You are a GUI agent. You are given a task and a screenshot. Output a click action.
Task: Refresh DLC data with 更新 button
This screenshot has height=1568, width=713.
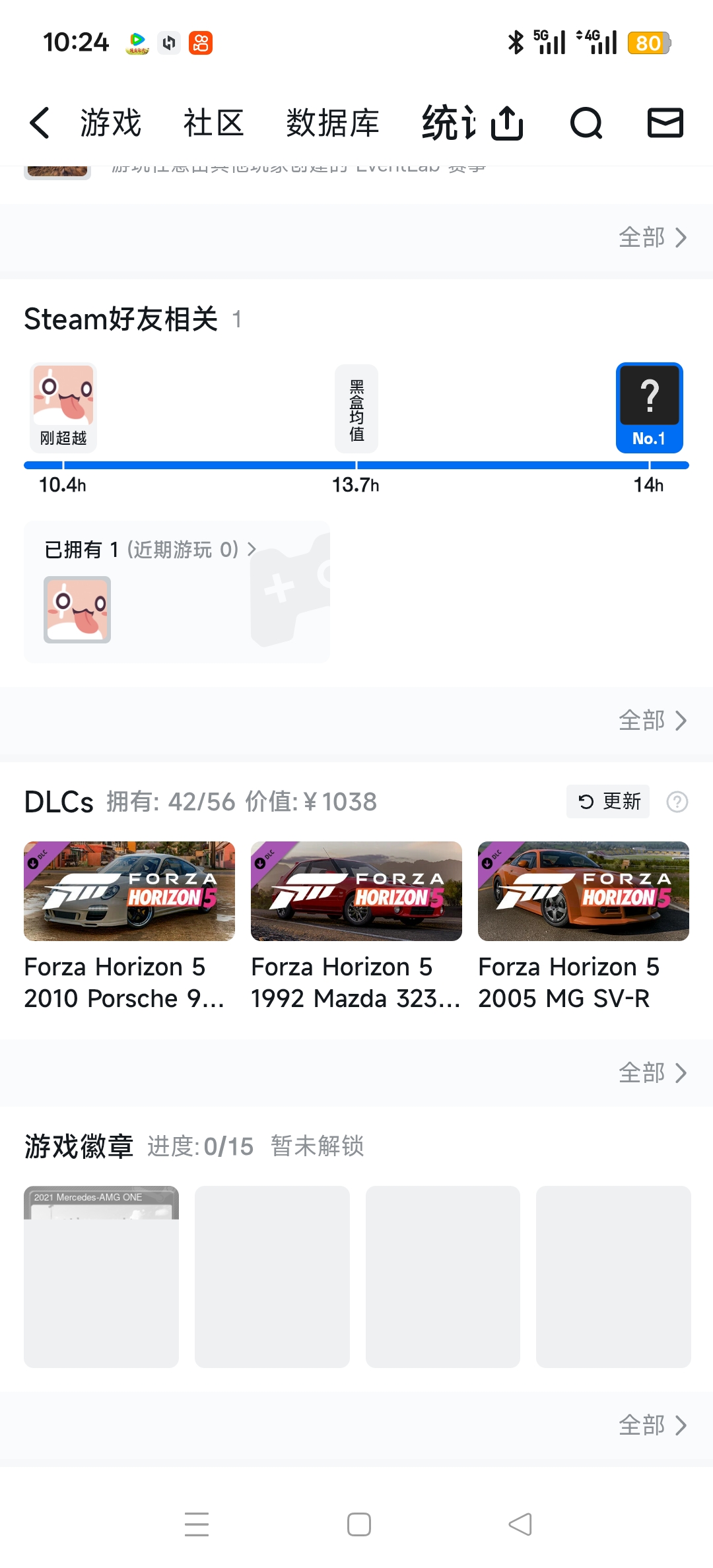pyautogui.click(x=608, y=802)
